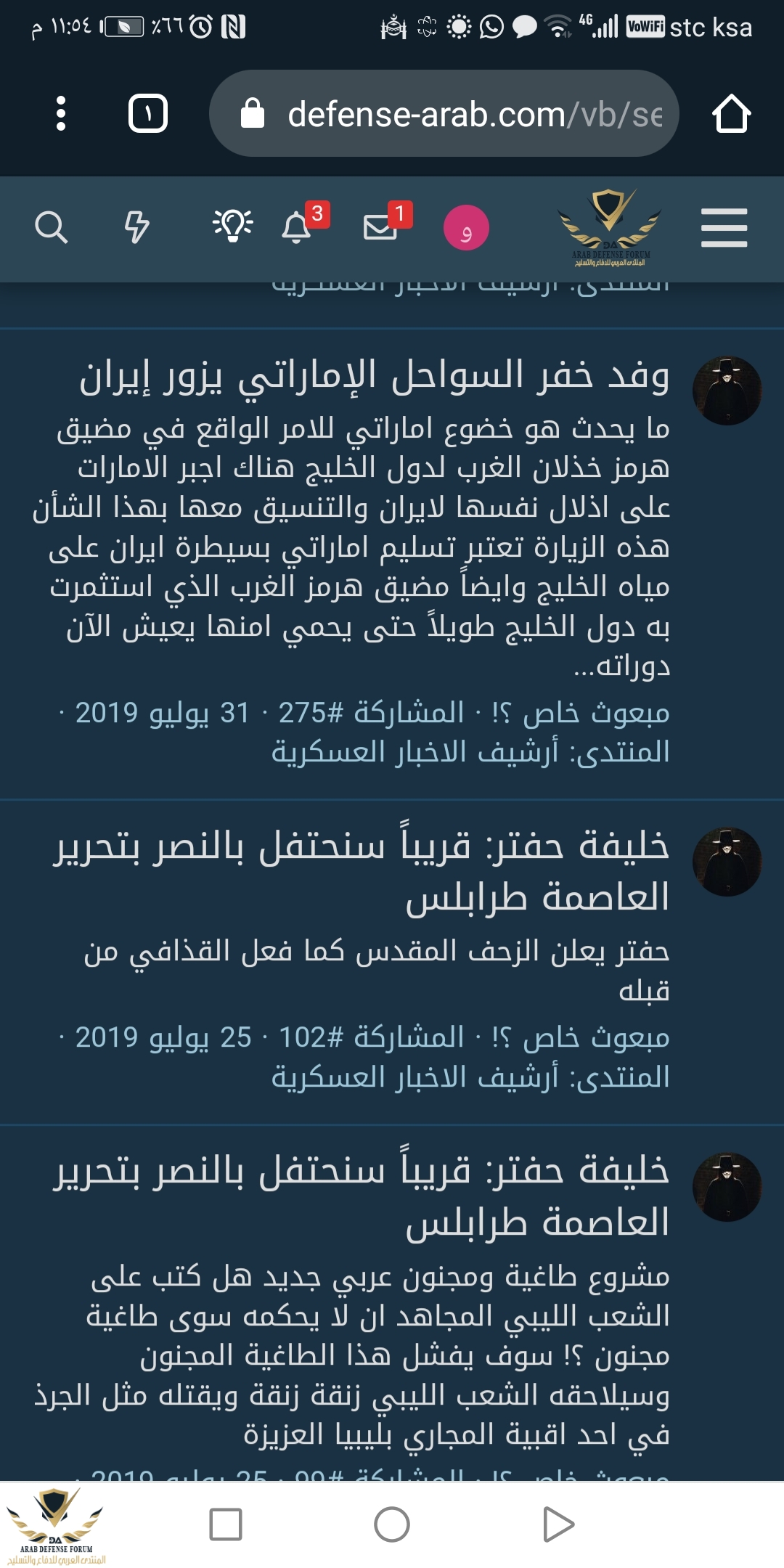Open the lightning what's-new icon
Viewport: 784px width, 1568px height.
pyautogui.click(x=136, y=227)
